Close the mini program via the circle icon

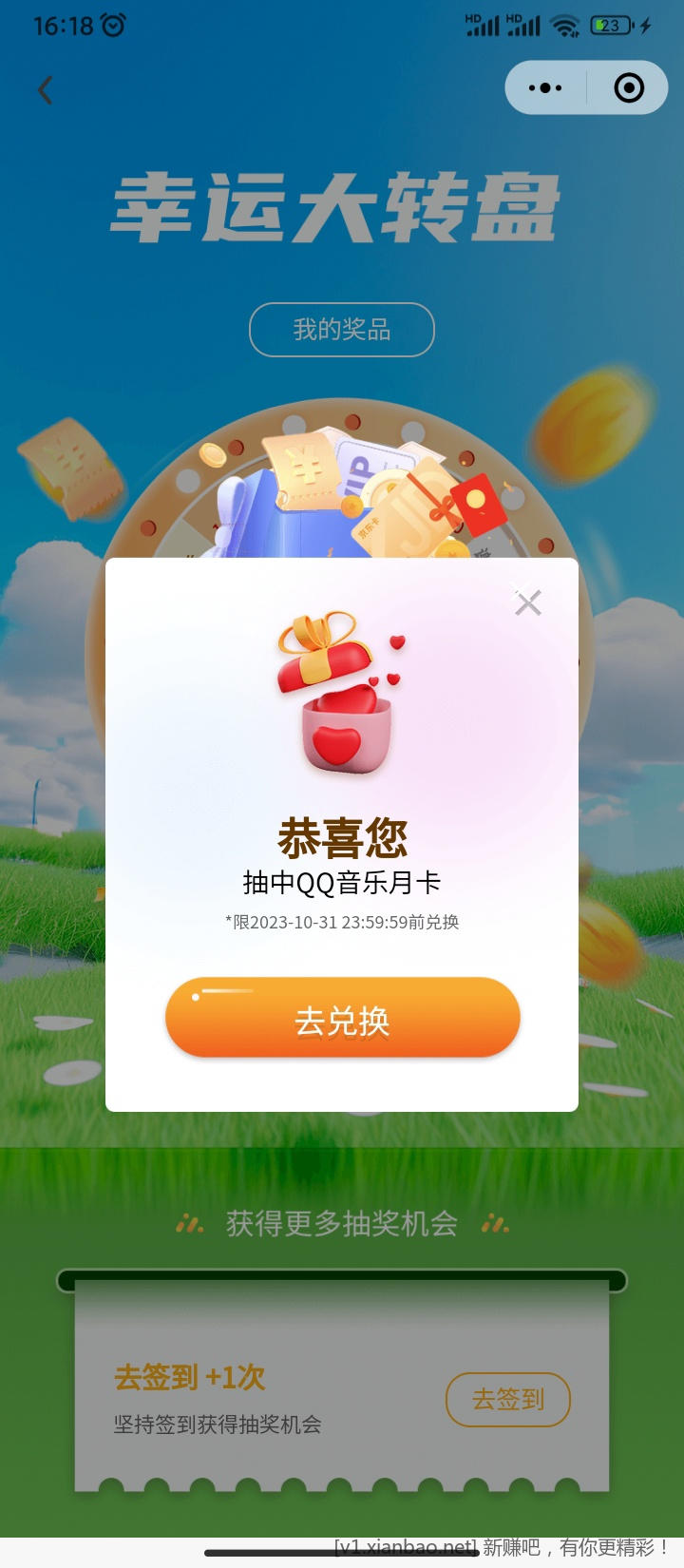tap(629, 88)
